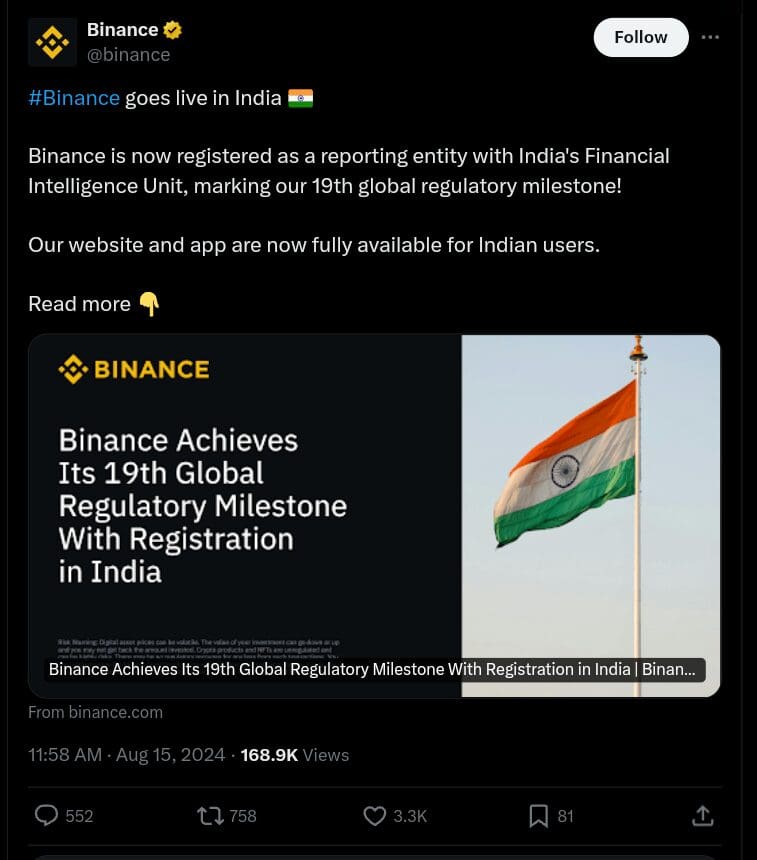View reposts by clicking the 758 count
Viewport: 757px width, 860px height.
coord(243,816)
